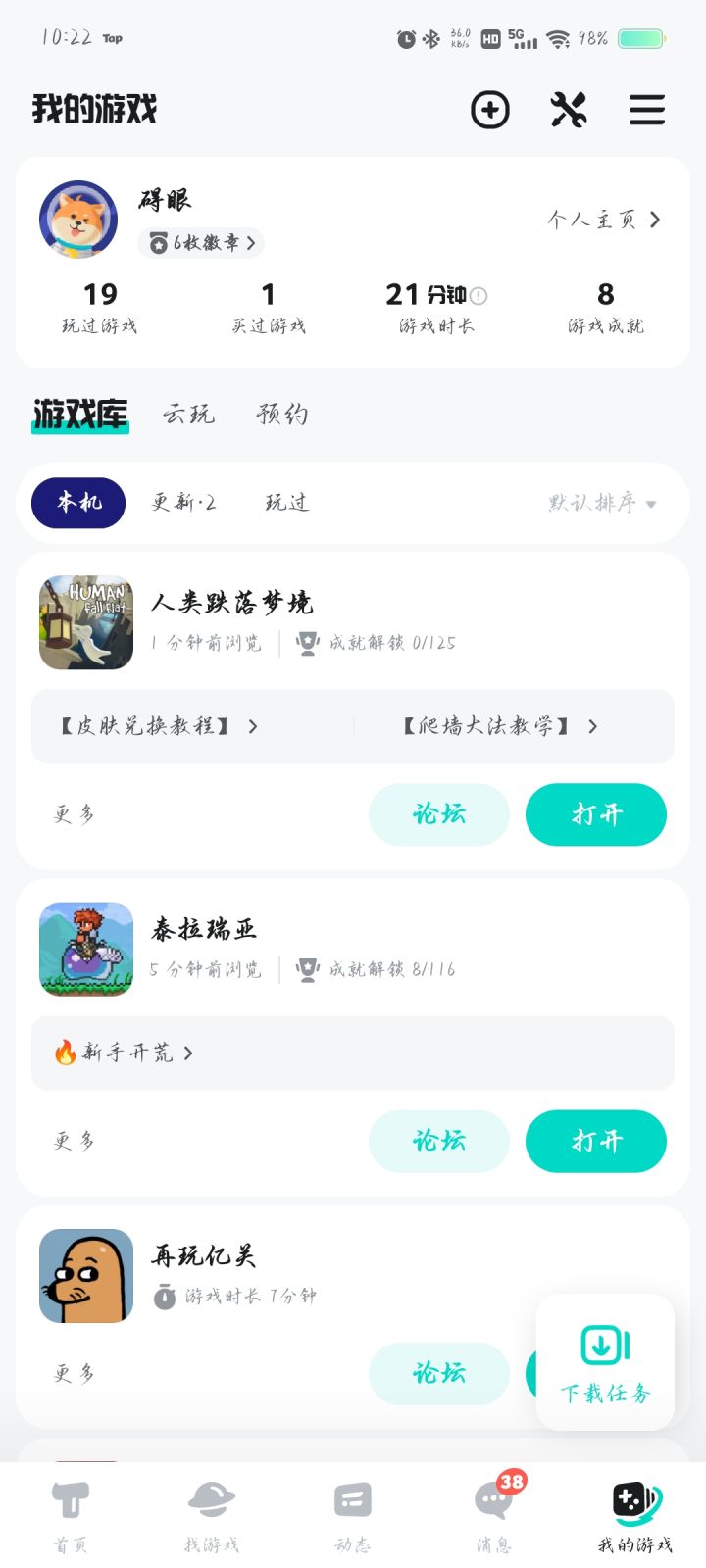Open 消息 with 38 unread
706x1568 pixels.
(493, 1516)
